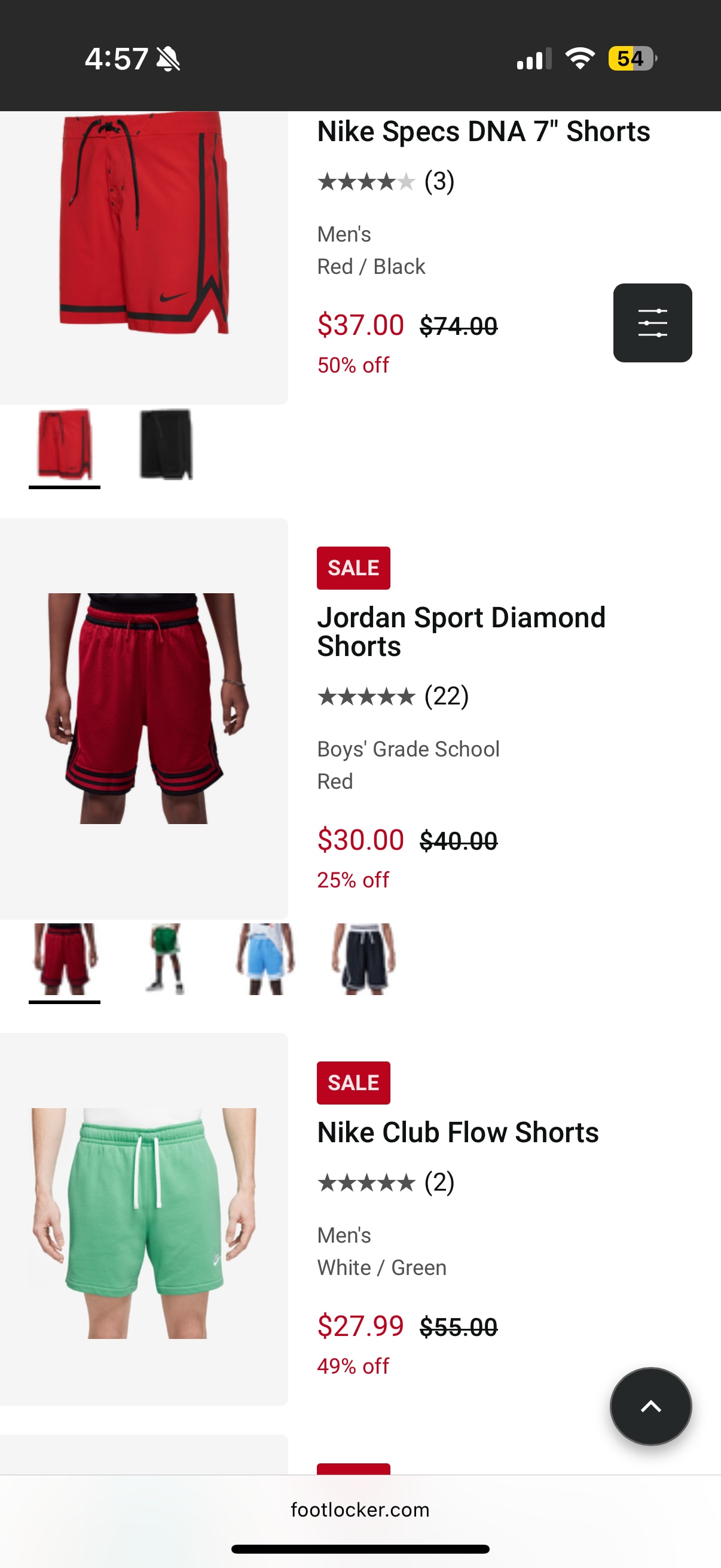The height and width of the screenshot is (1568, 721).
Task: Open the Jordan Sport Diamond Shorts title link
Action: 460,632
